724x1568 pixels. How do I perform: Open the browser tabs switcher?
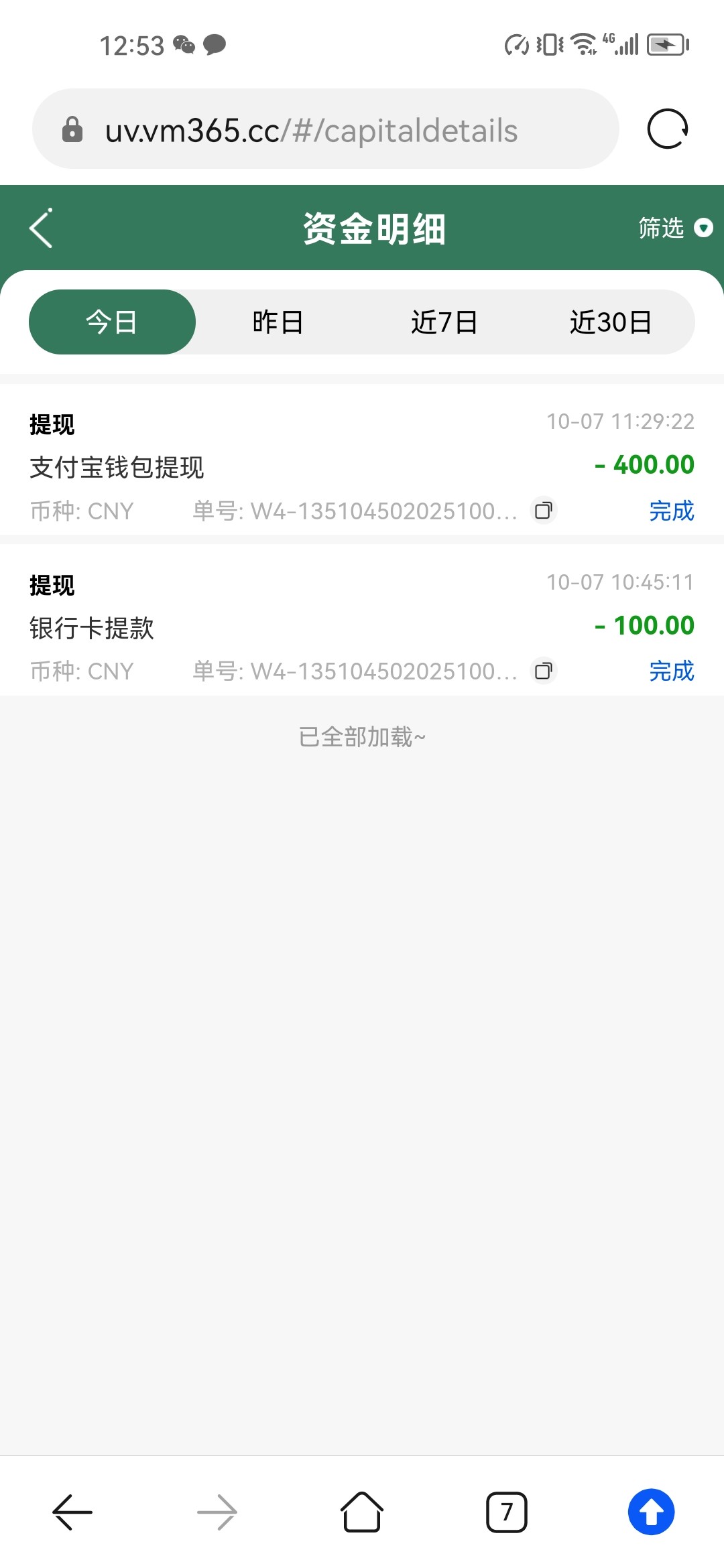tap(507, 1512)
